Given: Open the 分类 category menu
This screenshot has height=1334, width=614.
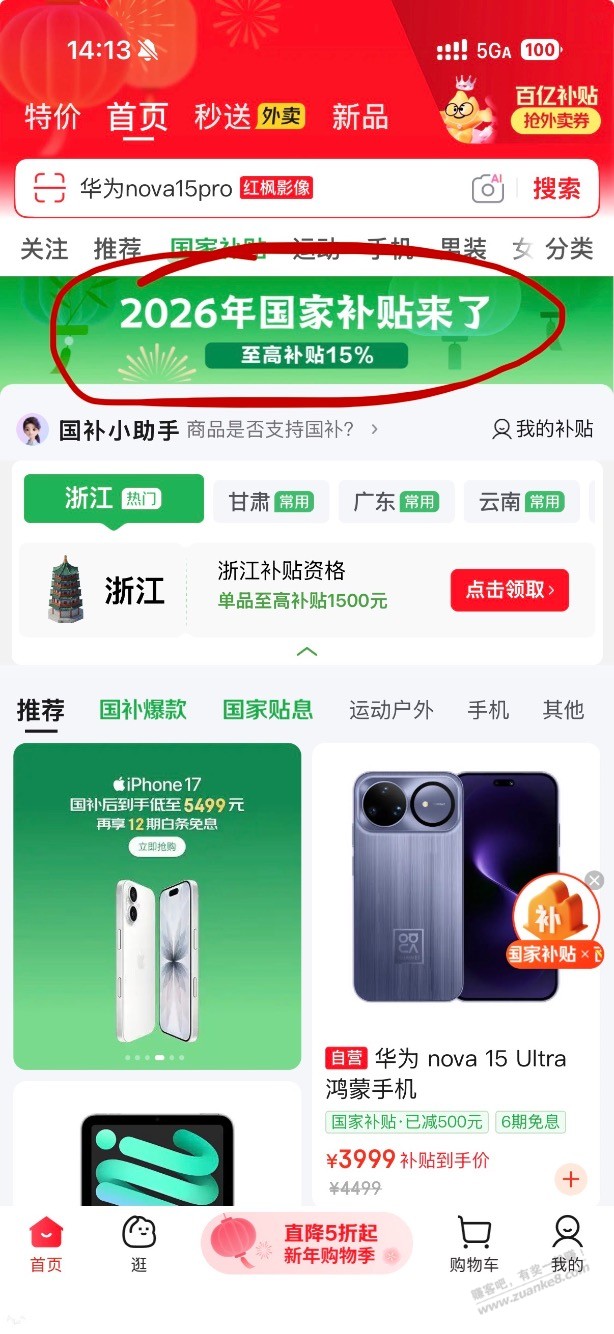Looking at the screenshot, I should coord(569,249).
